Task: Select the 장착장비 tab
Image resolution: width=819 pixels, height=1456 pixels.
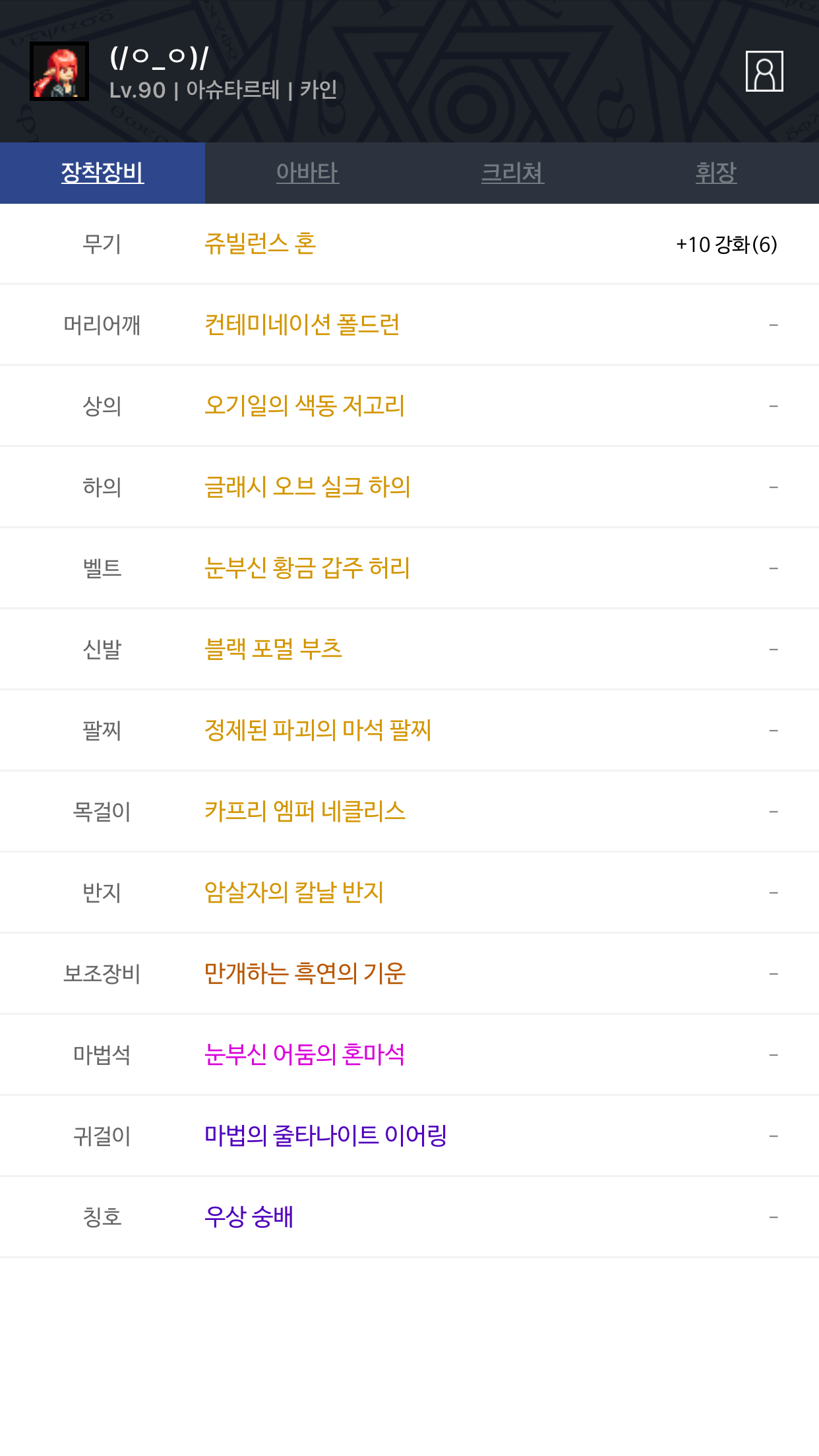Action: [102, 173]
